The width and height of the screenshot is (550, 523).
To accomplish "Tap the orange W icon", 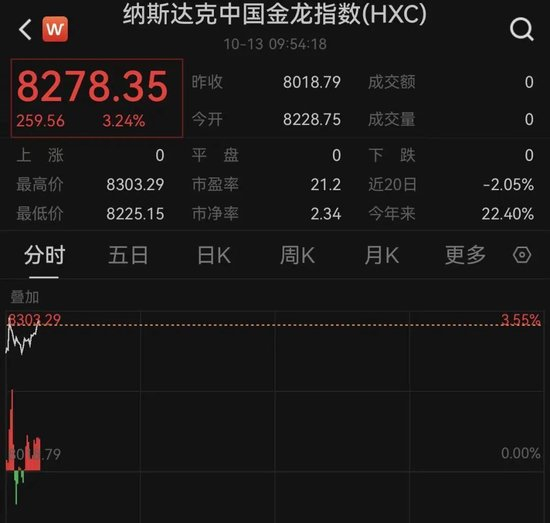I will [55, 29].
